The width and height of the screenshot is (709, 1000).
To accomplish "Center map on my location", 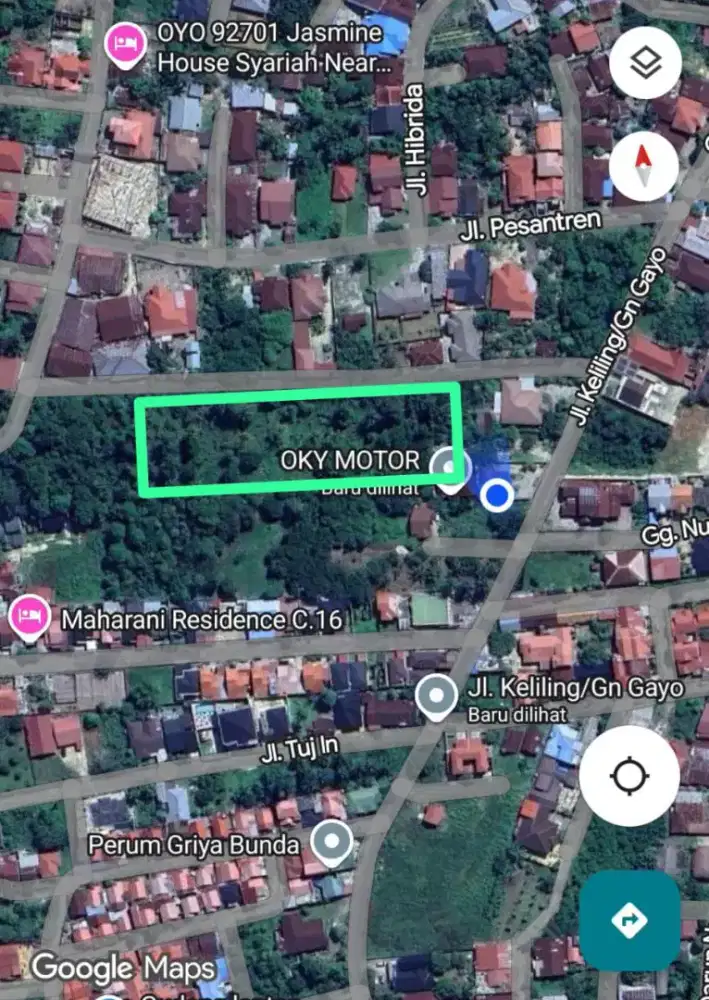I will pyautogui.click(x=629, y=776).
